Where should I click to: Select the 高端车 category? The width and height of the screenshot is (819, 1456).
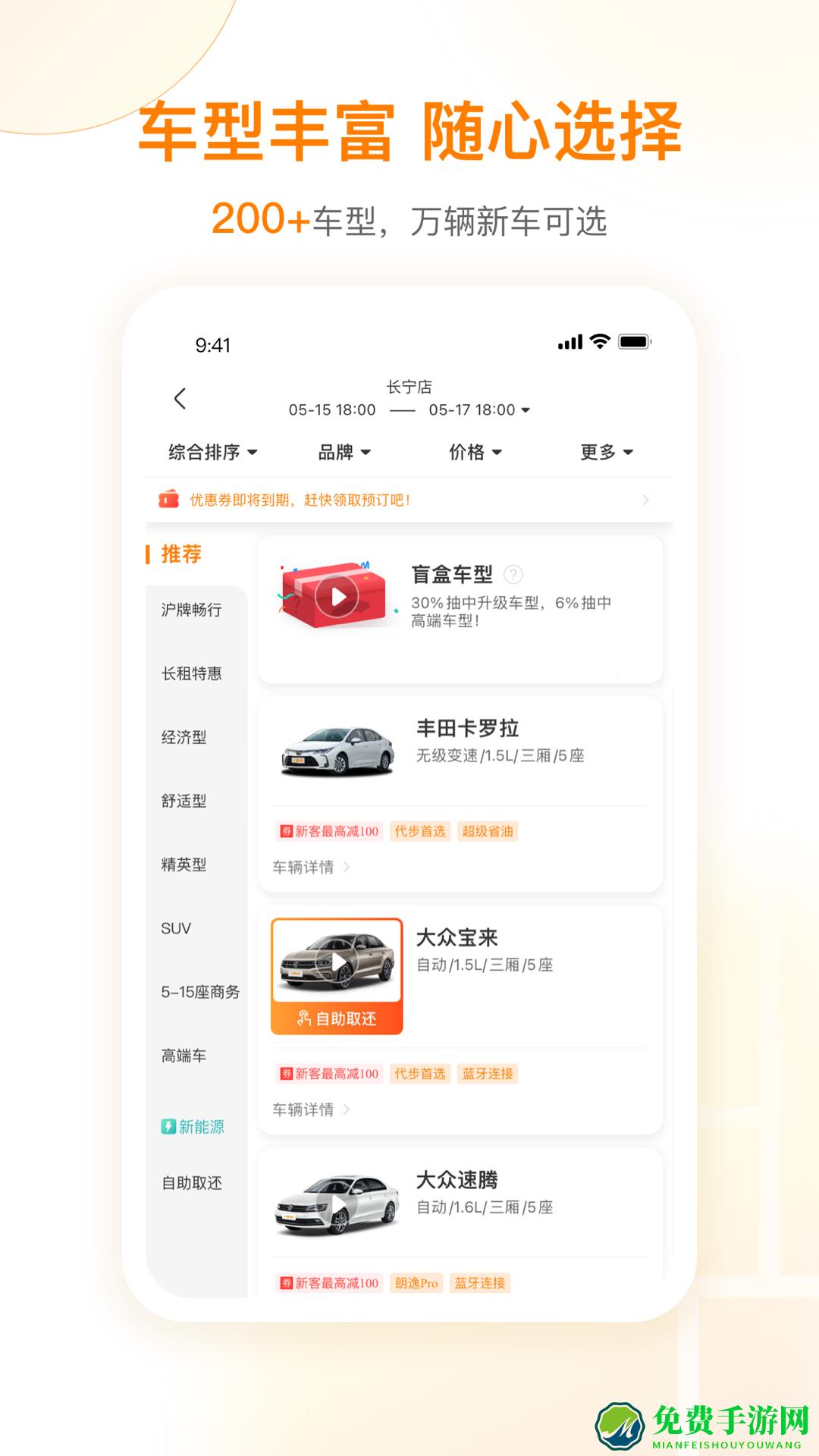[182, 1055]
